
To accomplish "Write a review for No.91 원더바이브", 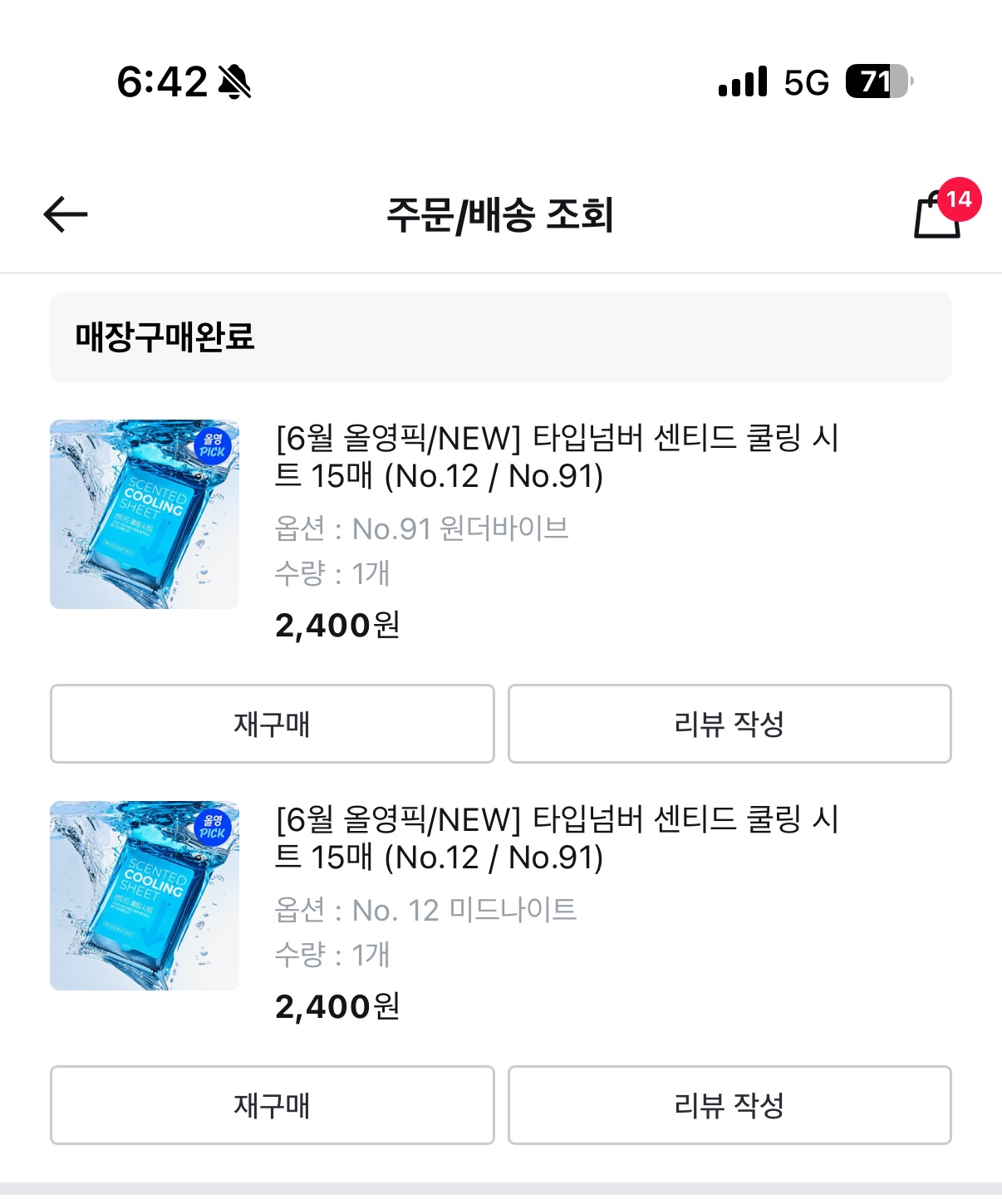I will point(729,724).
